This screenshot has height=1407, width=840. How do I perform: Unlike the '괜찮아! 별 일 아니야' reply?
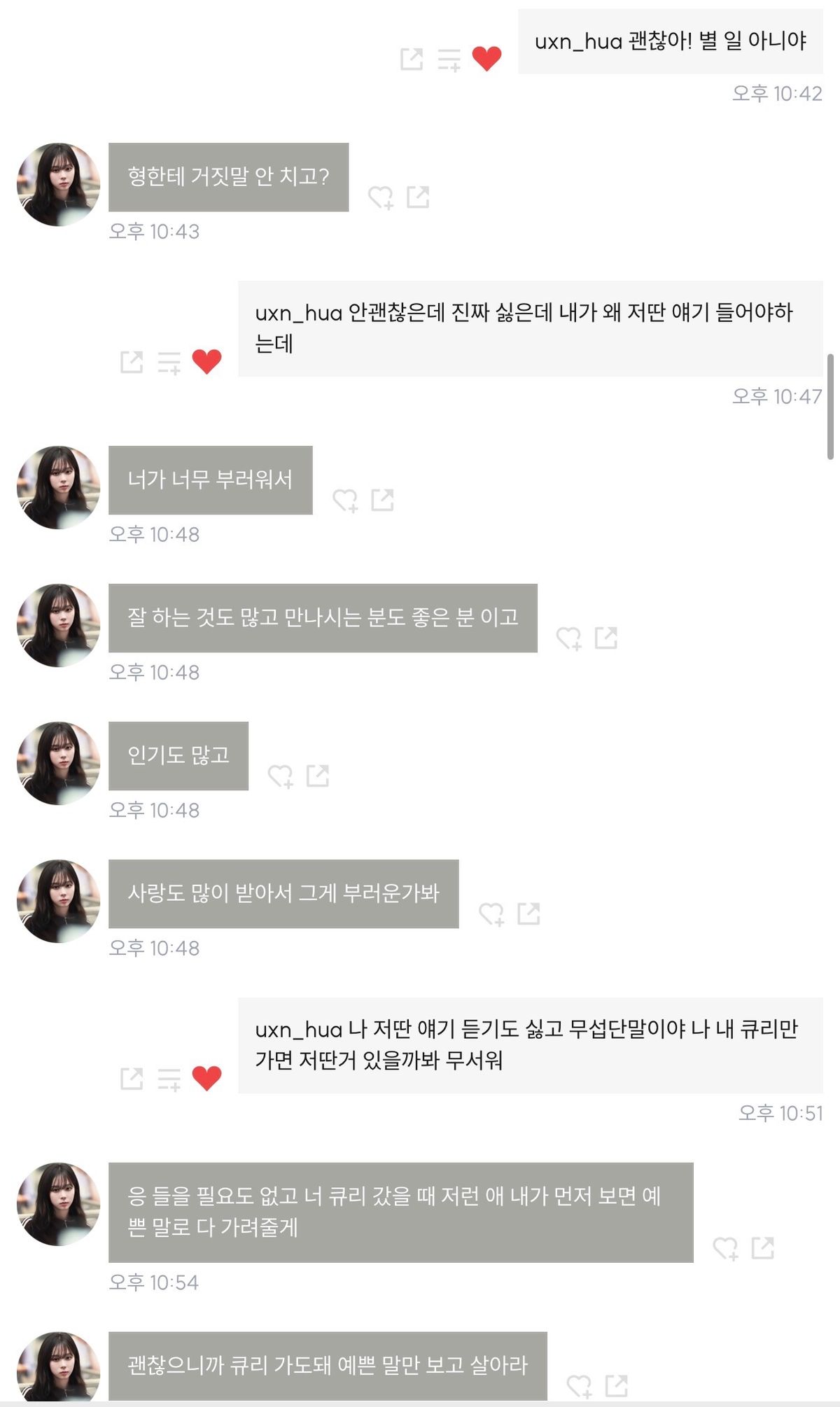(x=486, y=58)
